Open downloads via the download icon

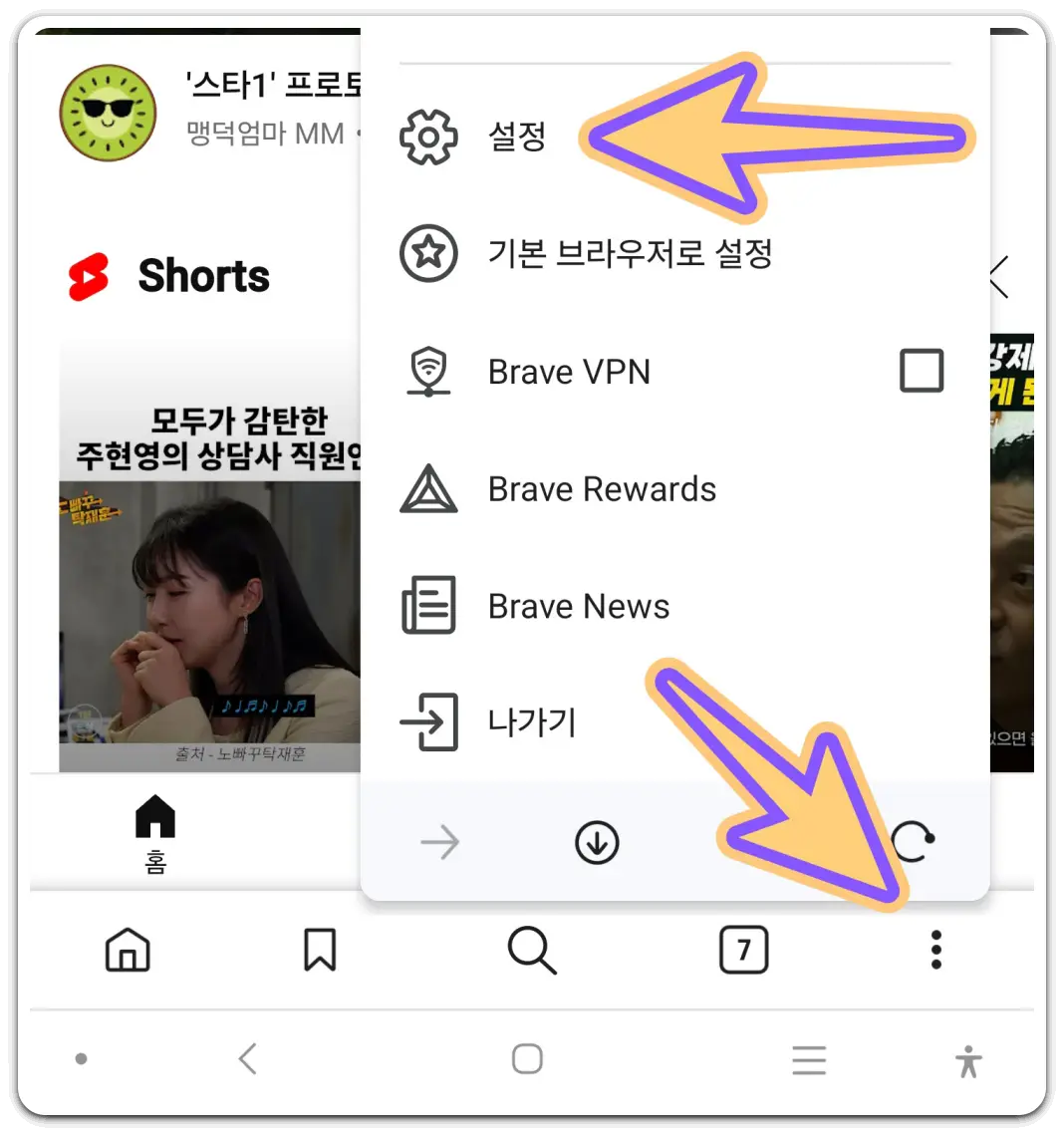[596, 842]
